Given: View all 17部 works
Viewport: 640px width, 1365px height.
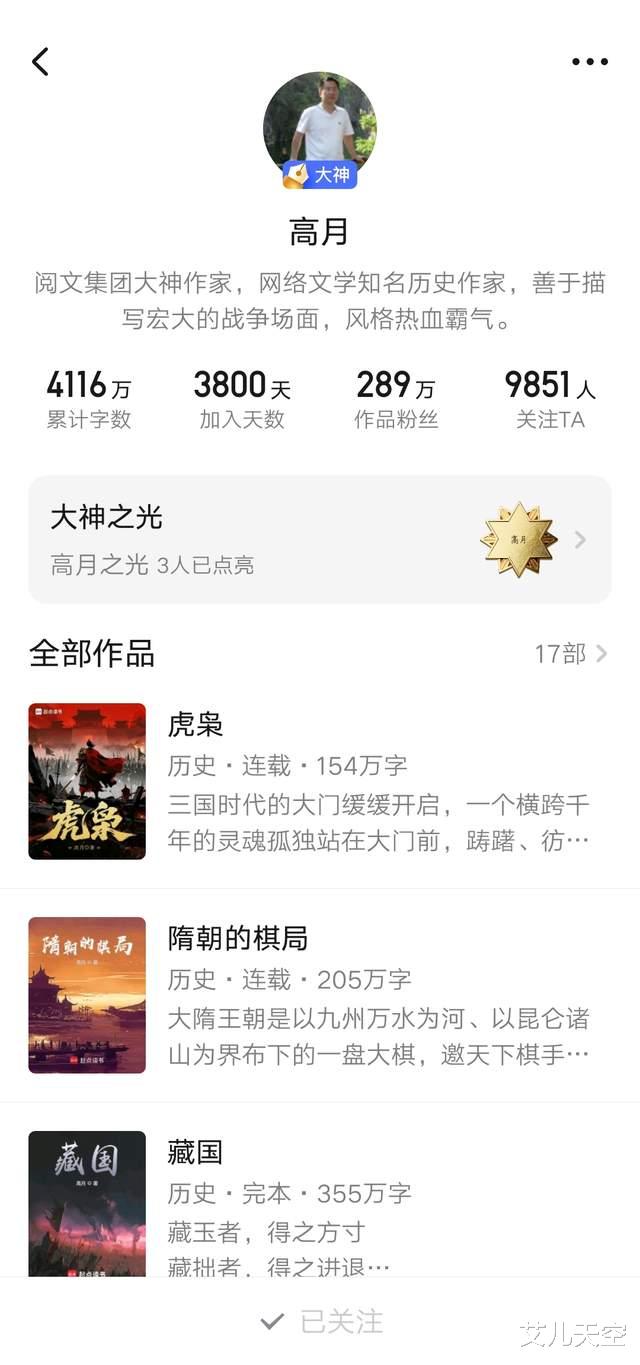Looking at the screenshot, I should click(571, 654).
